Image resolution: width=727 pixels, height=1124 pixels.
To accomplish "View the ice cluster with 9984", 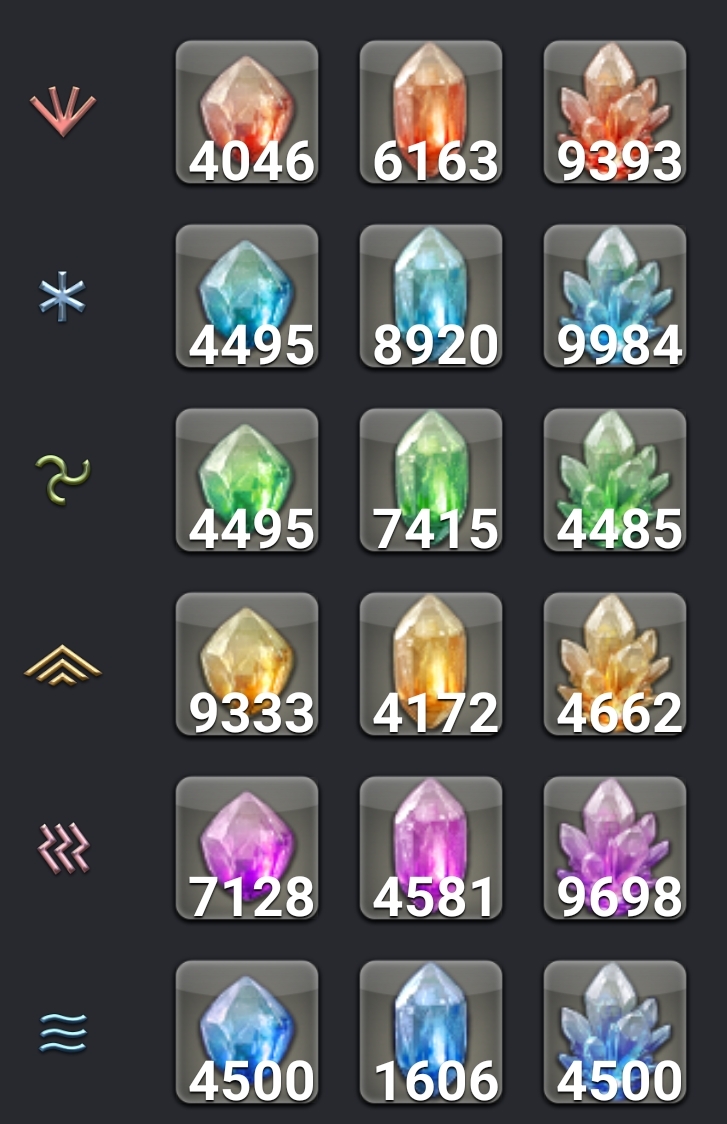I will (x=615, y=296).
